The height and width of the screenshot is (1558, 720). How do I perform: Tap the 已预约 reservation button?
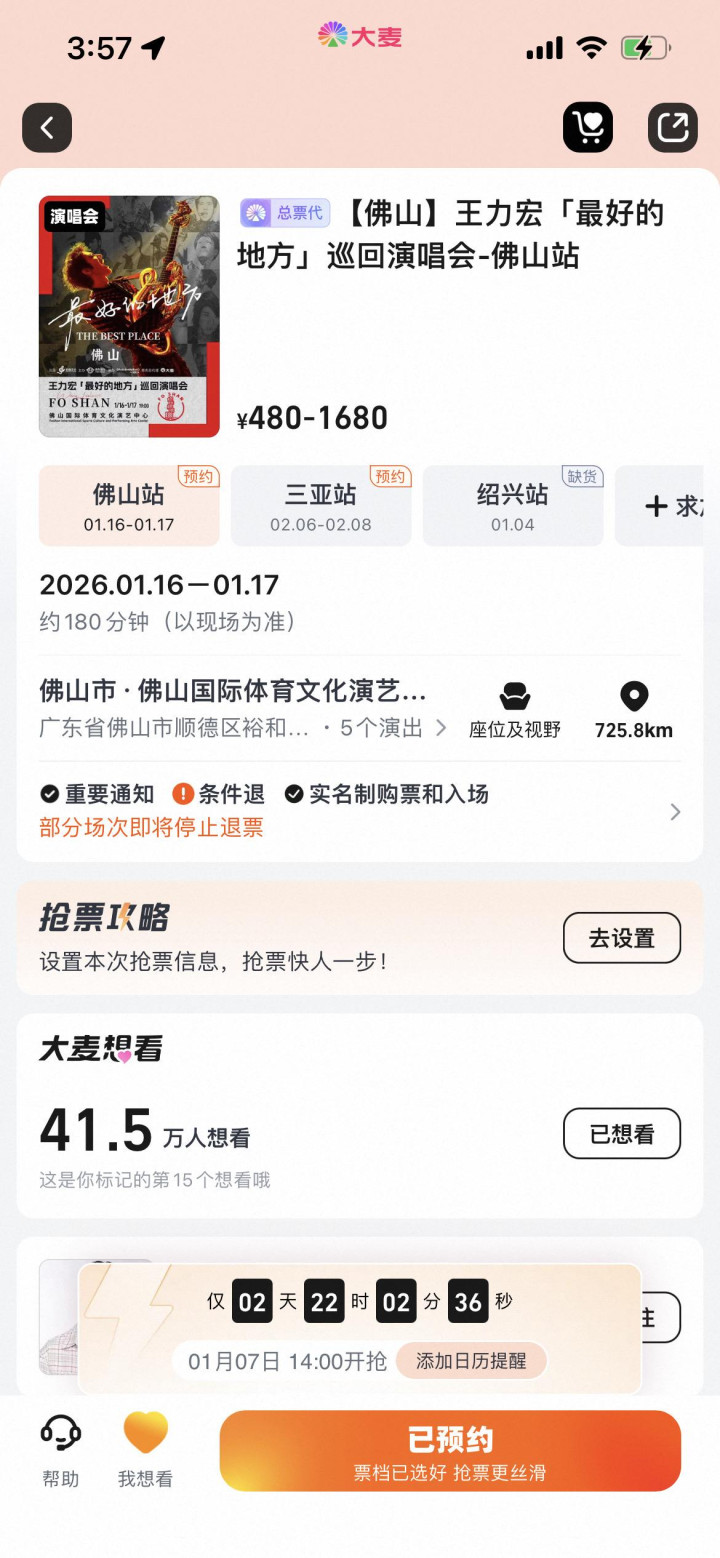click(450, 1451)
